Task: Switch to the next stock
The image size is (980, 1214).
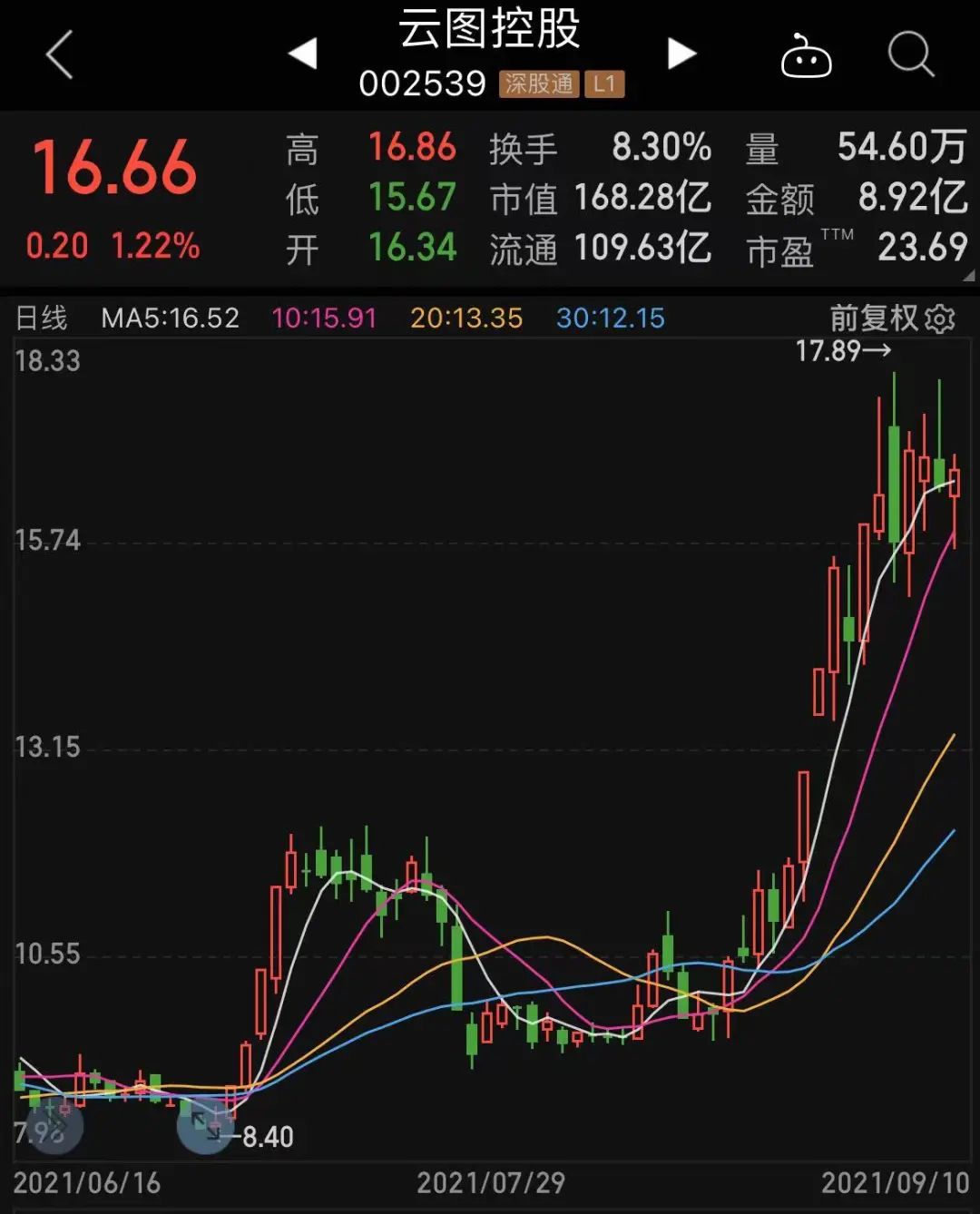Action: coord(681,54)
